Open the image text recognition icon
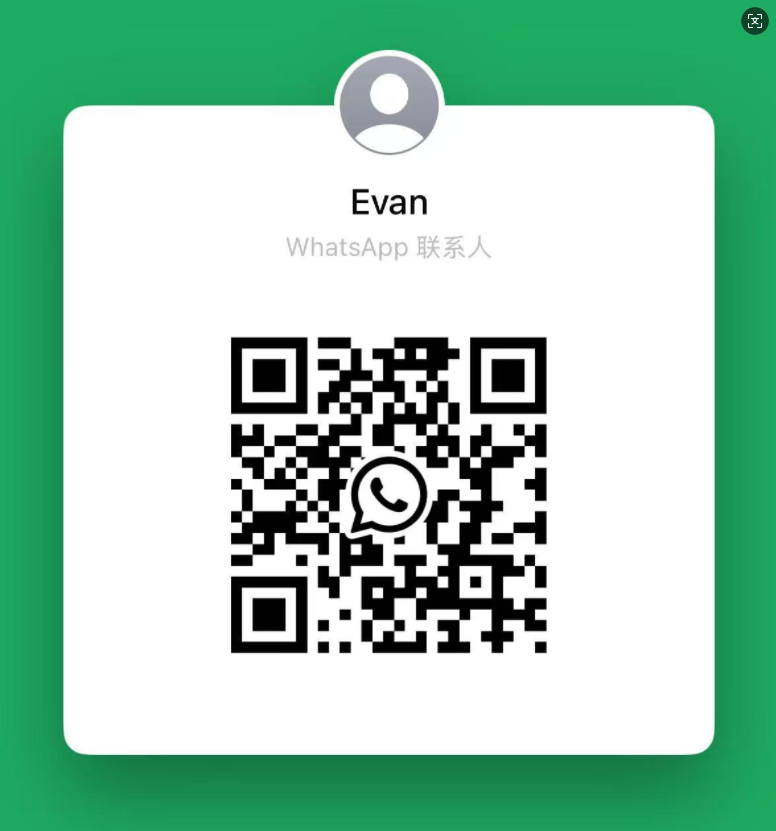Image resolution: width=776 pixels, height=831 pixels. click(x=754, y=21)
